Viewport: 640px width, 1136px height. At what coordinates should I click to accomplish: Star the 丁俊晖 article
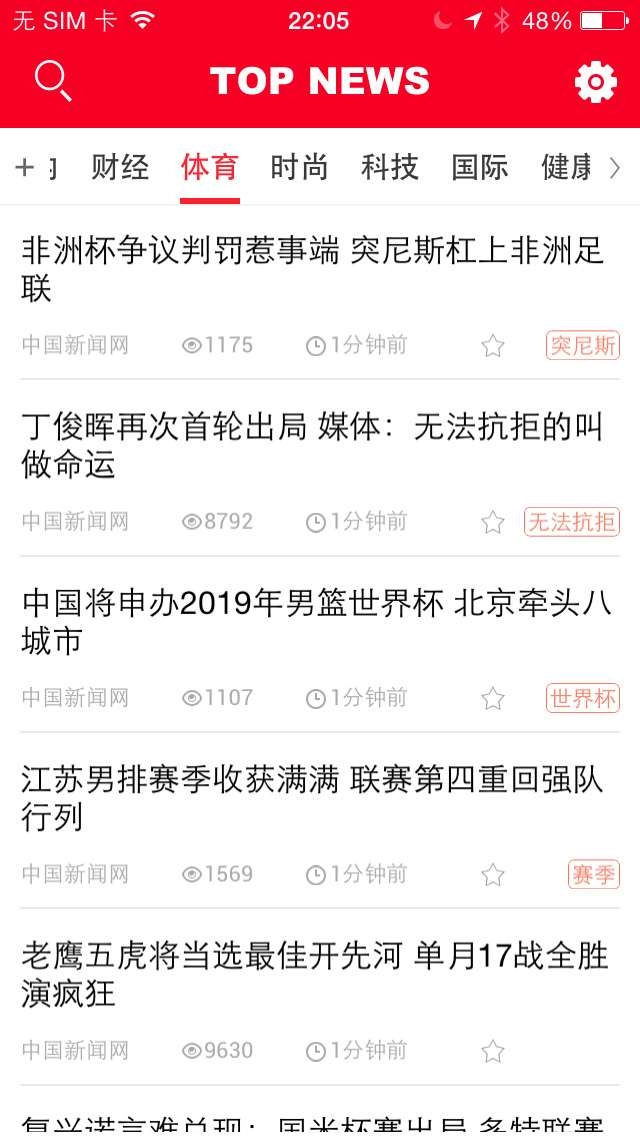pos(492,522)
